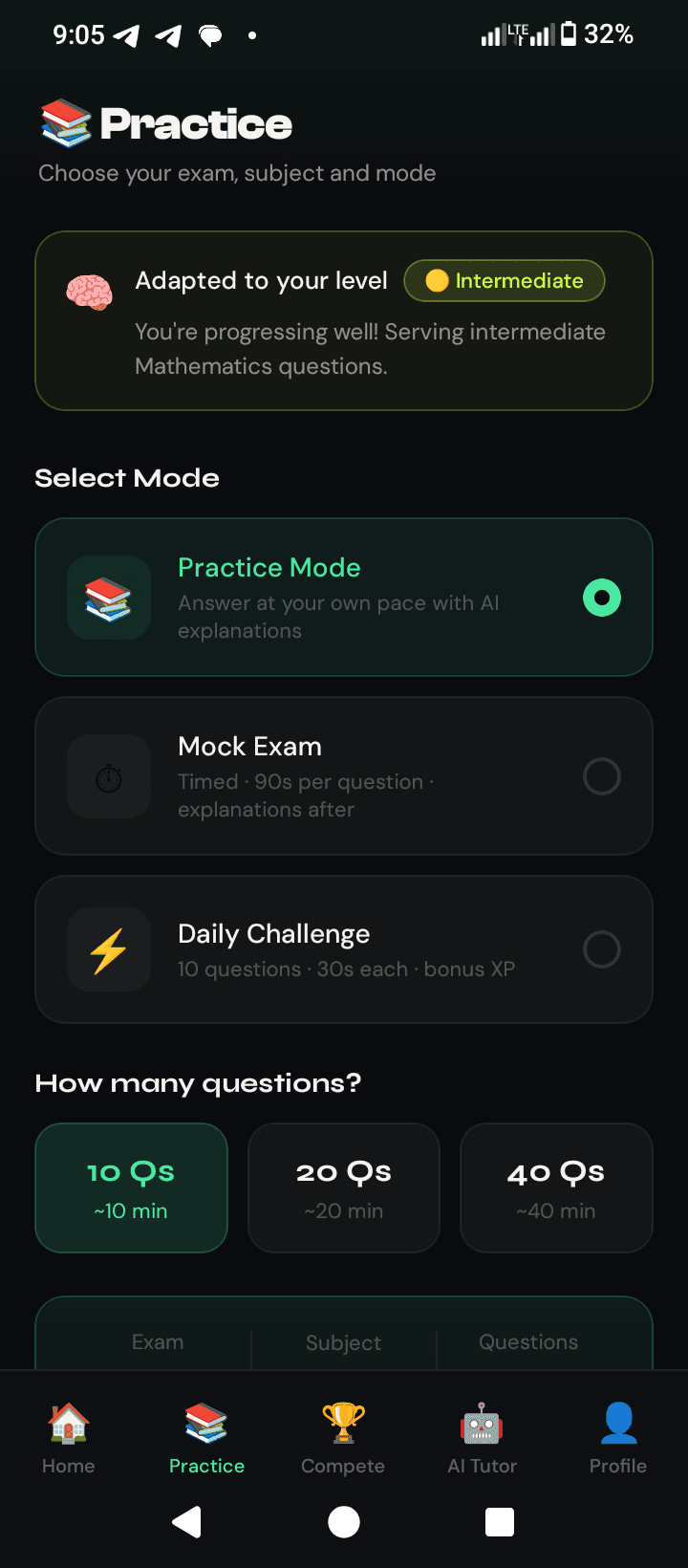Pick the Daily Challenge mode
The height and width of the screenshot is (1568, 688).
pyautogui.click(x=344, y=949)
